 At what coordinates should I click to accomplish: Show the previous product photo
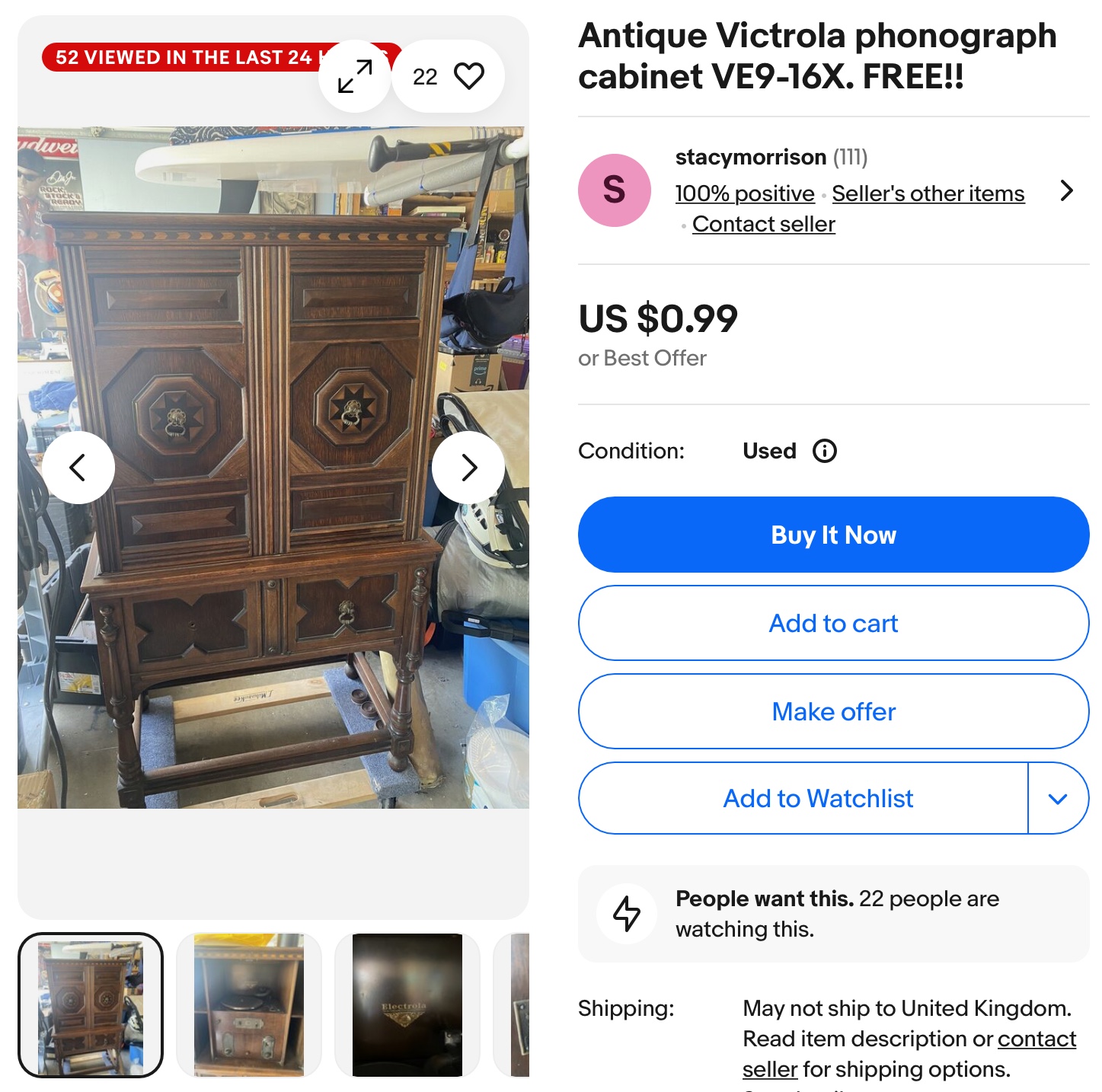[78, 467]
